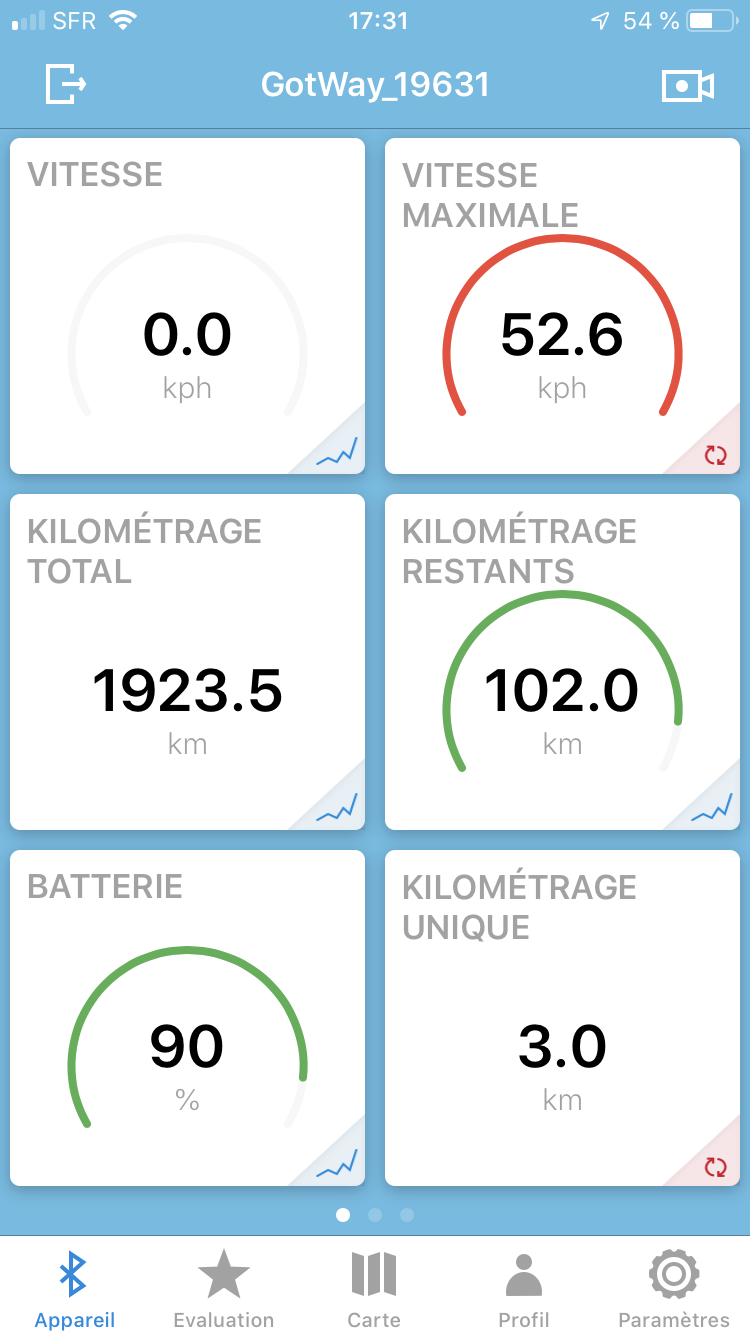Open the video camera recording icon
The image size is (750, 1334).
[x=688, y=86]
